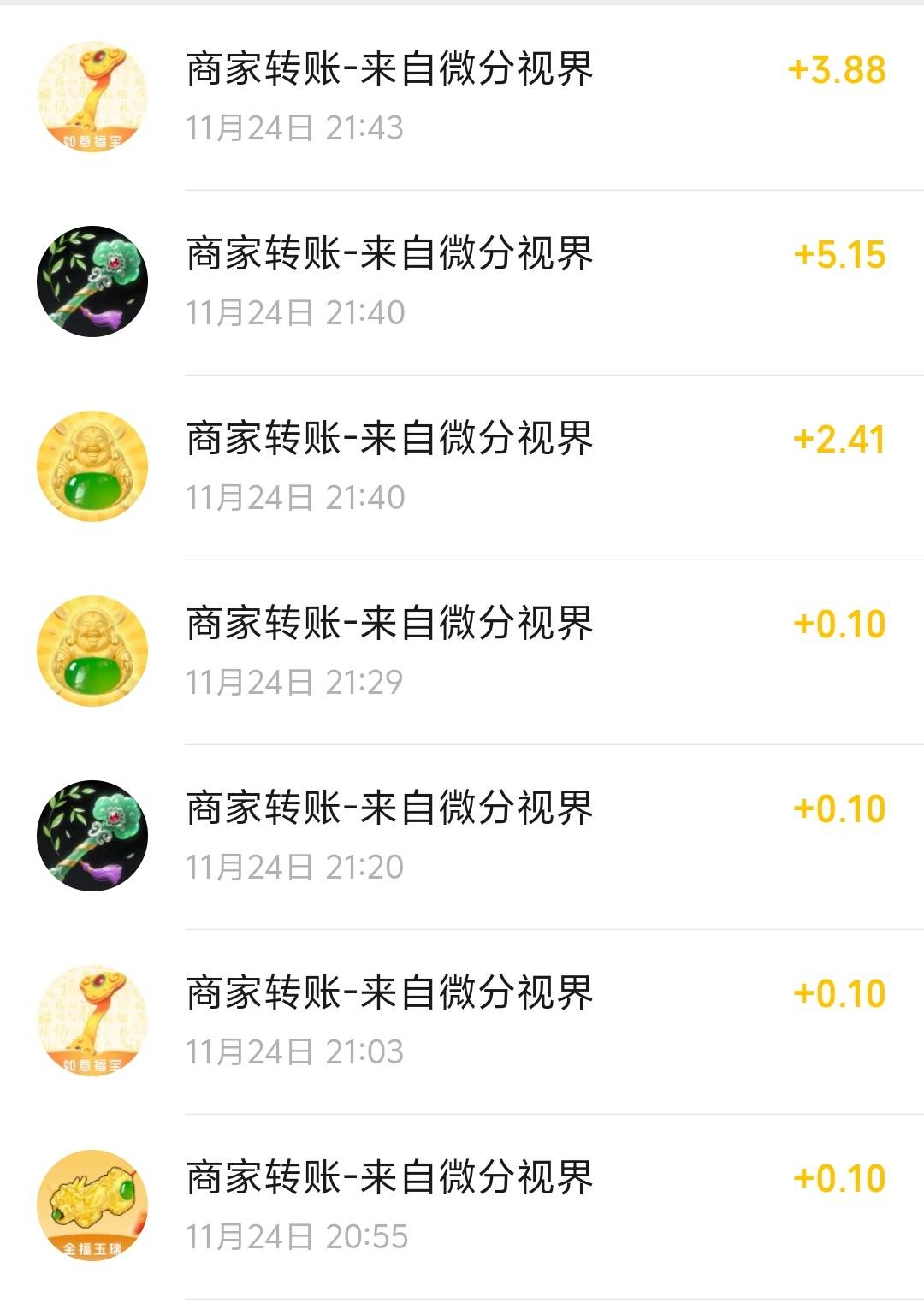Open the transfer received at 21:20
The width and height of the screenshot is (924, 1303).
click(462, 837)
